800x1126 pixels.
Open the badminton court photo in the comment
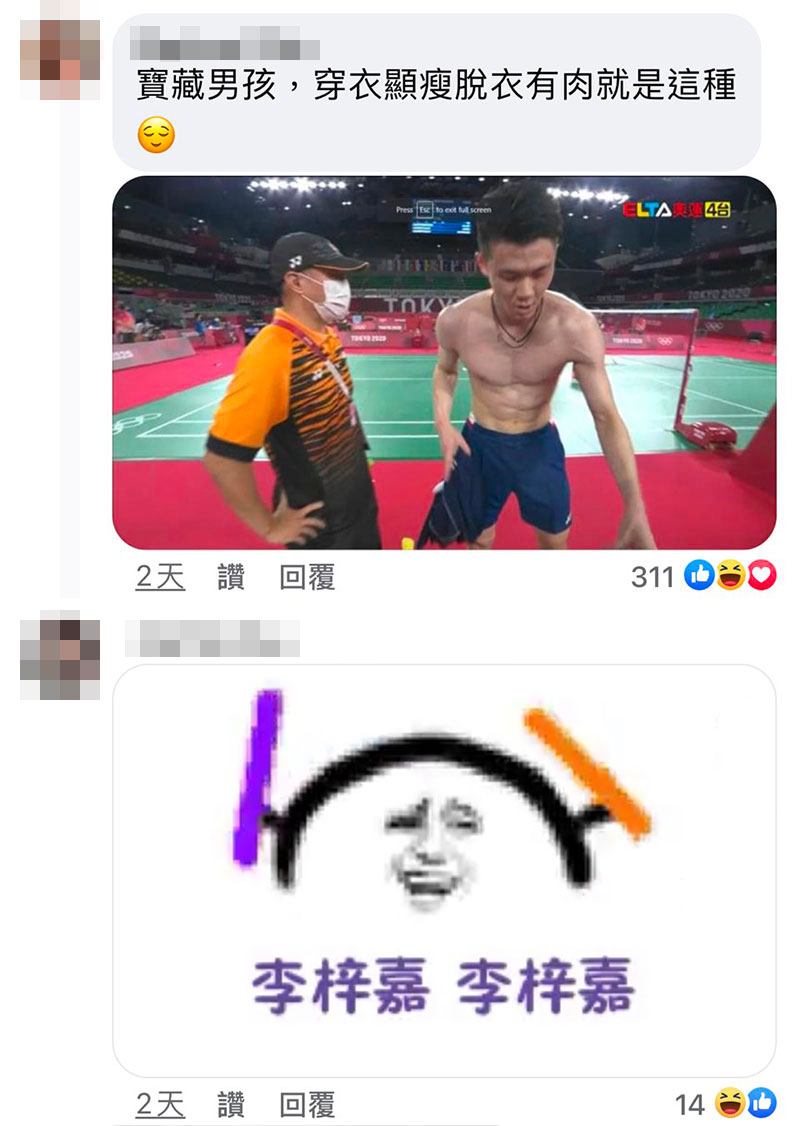pos(444,363)
